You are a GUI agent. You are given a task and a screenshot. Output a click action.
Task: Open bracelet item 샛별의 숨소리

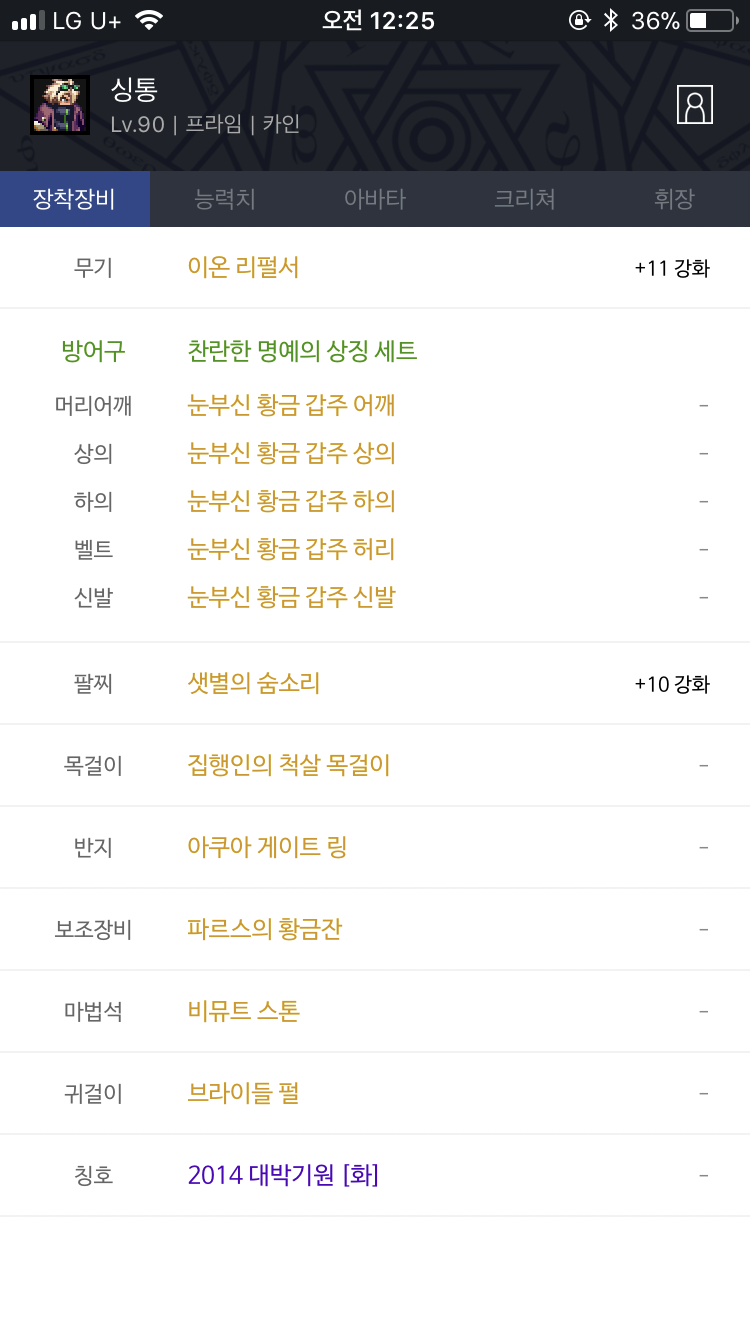254,683
